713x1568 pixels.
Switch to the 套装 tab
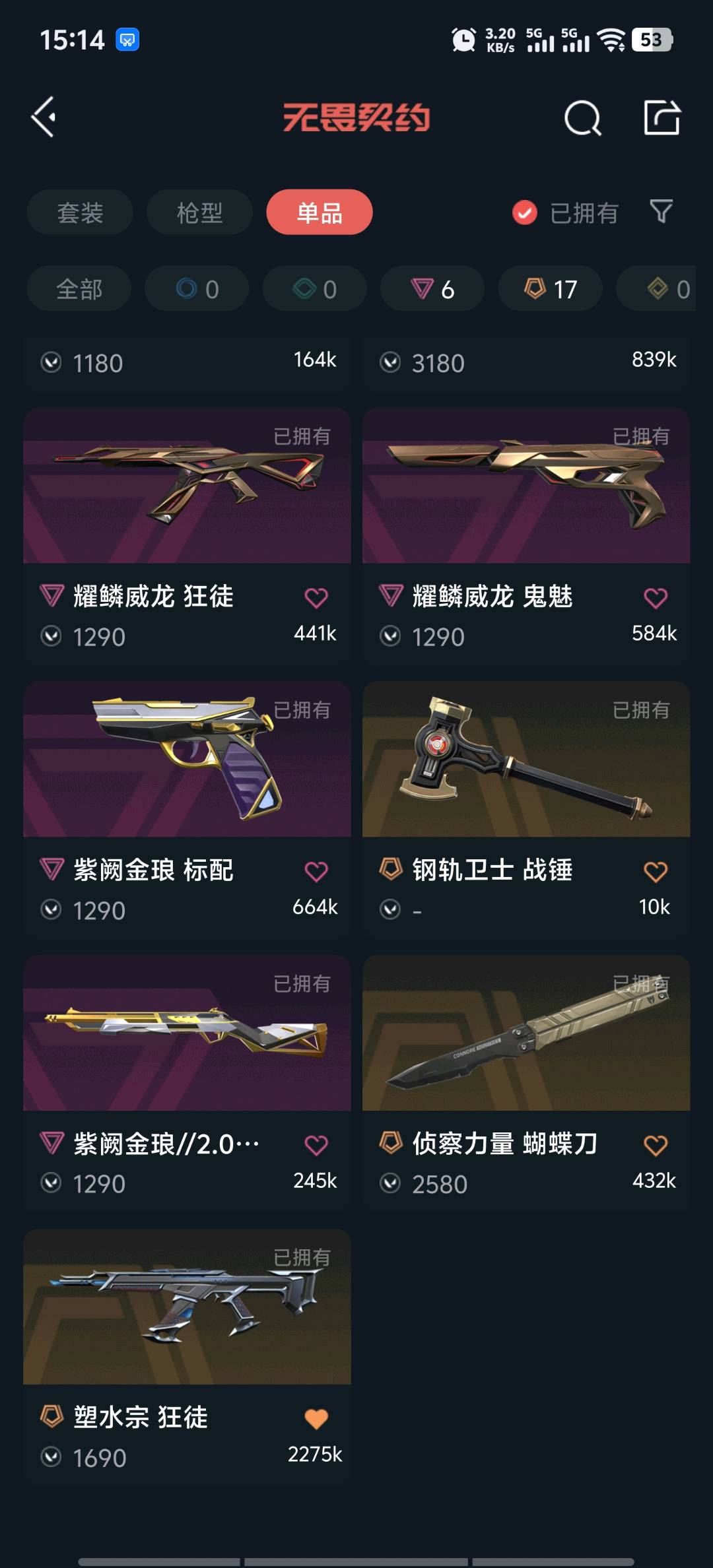[80, 212]
